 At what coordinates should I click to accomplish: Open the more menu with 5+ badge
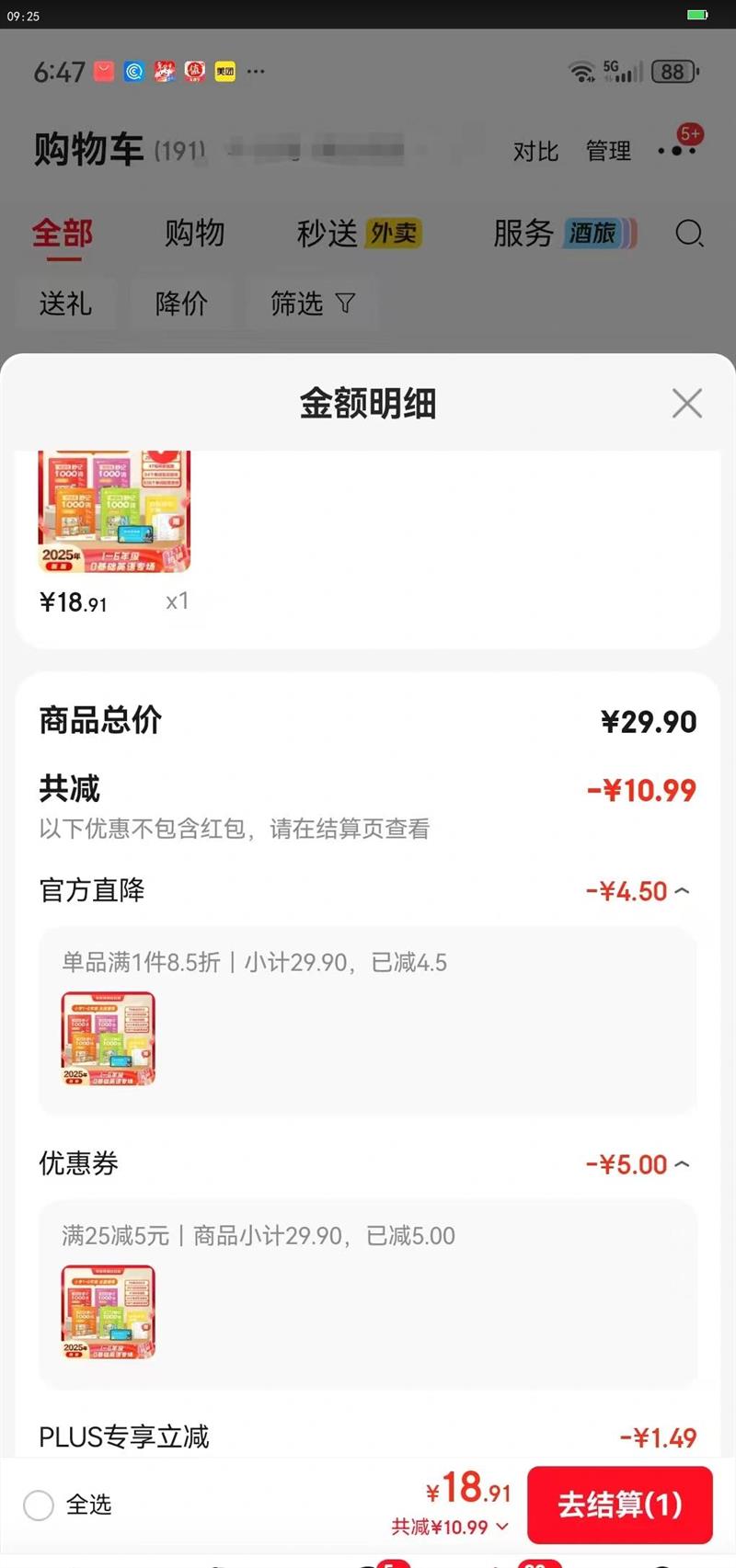678,147
